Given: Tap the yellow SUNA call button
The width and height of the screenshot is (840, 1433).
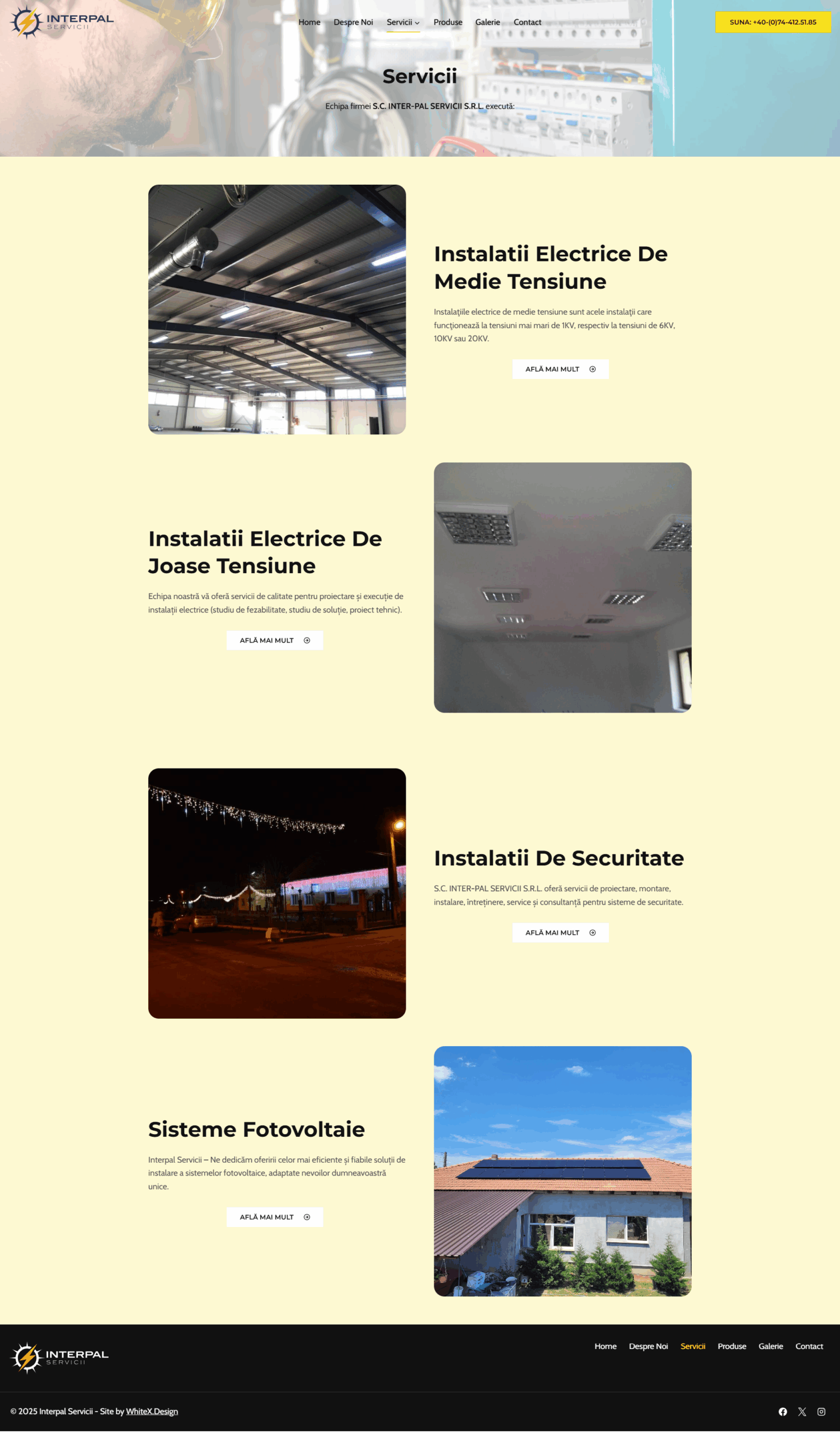Looking at the screenshot, I should tap(773, 22).
